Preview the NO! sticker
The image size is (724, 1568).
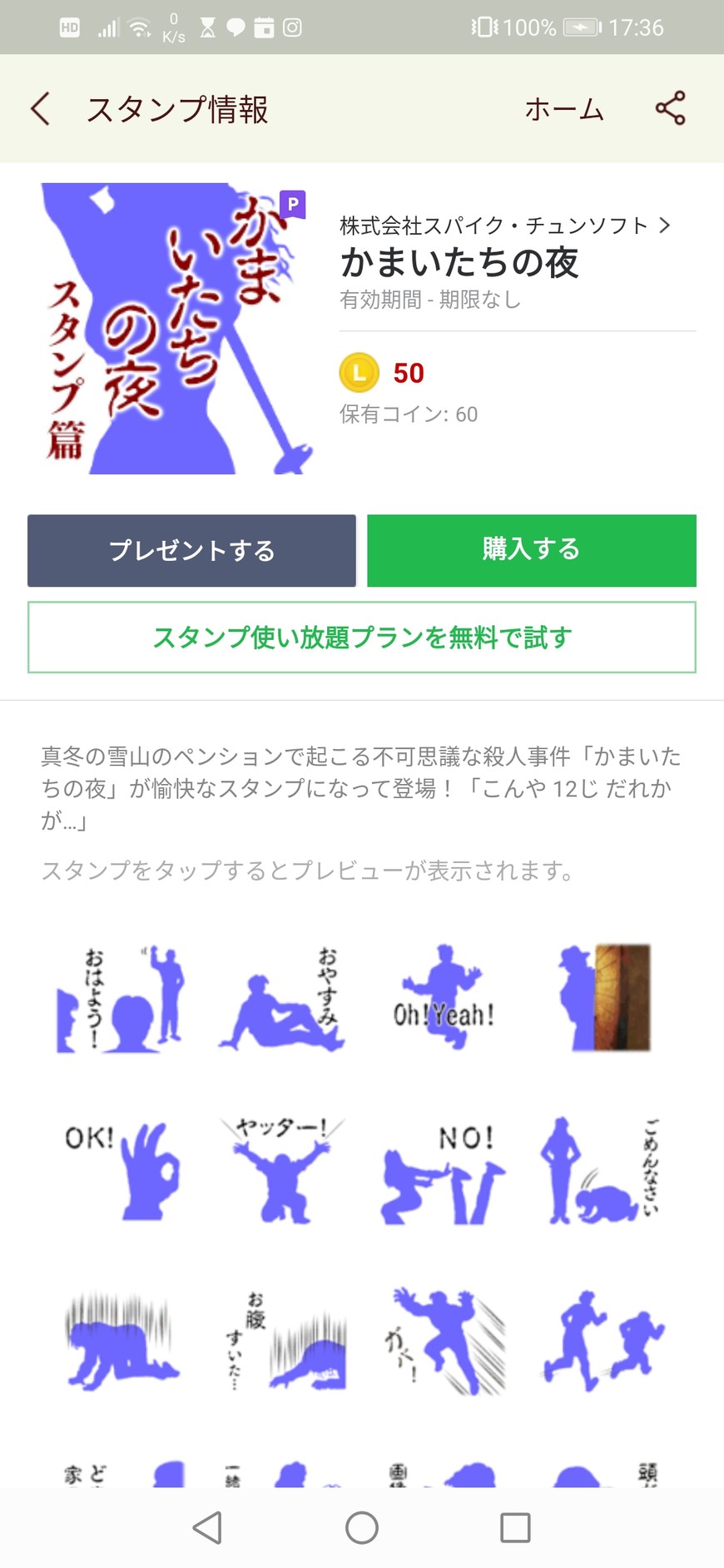(443, 1169)
